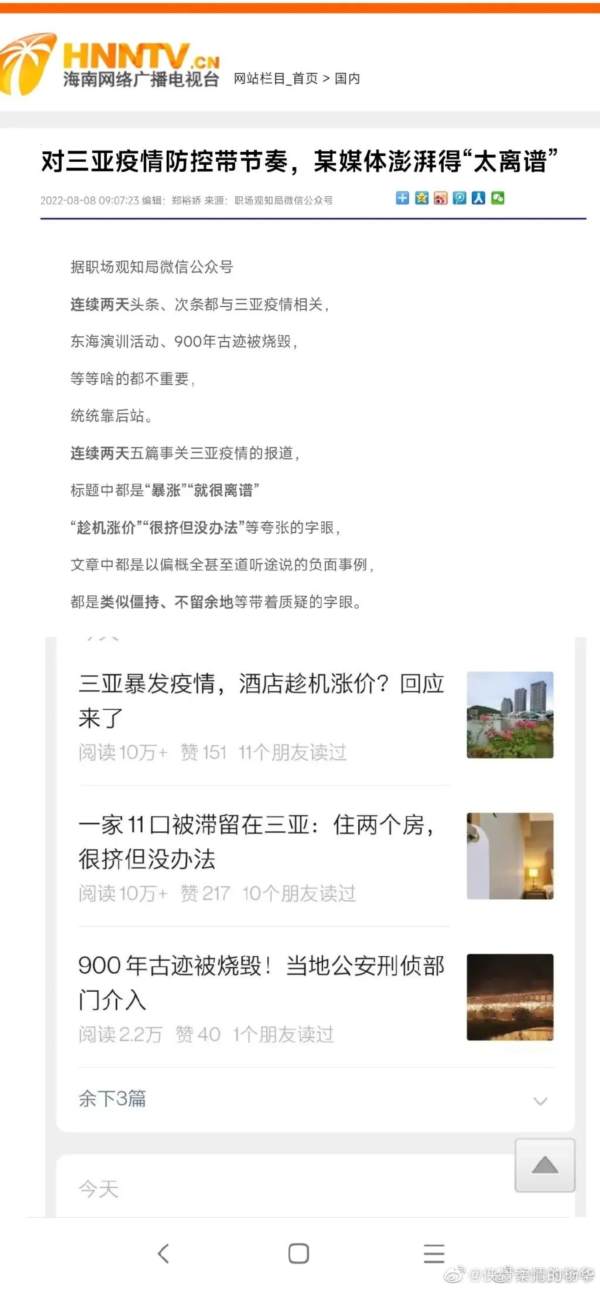The height and width of the screenshot is (1289, 600).
Task: Share article to Tencent Weibo
Action: pos(460,198)
